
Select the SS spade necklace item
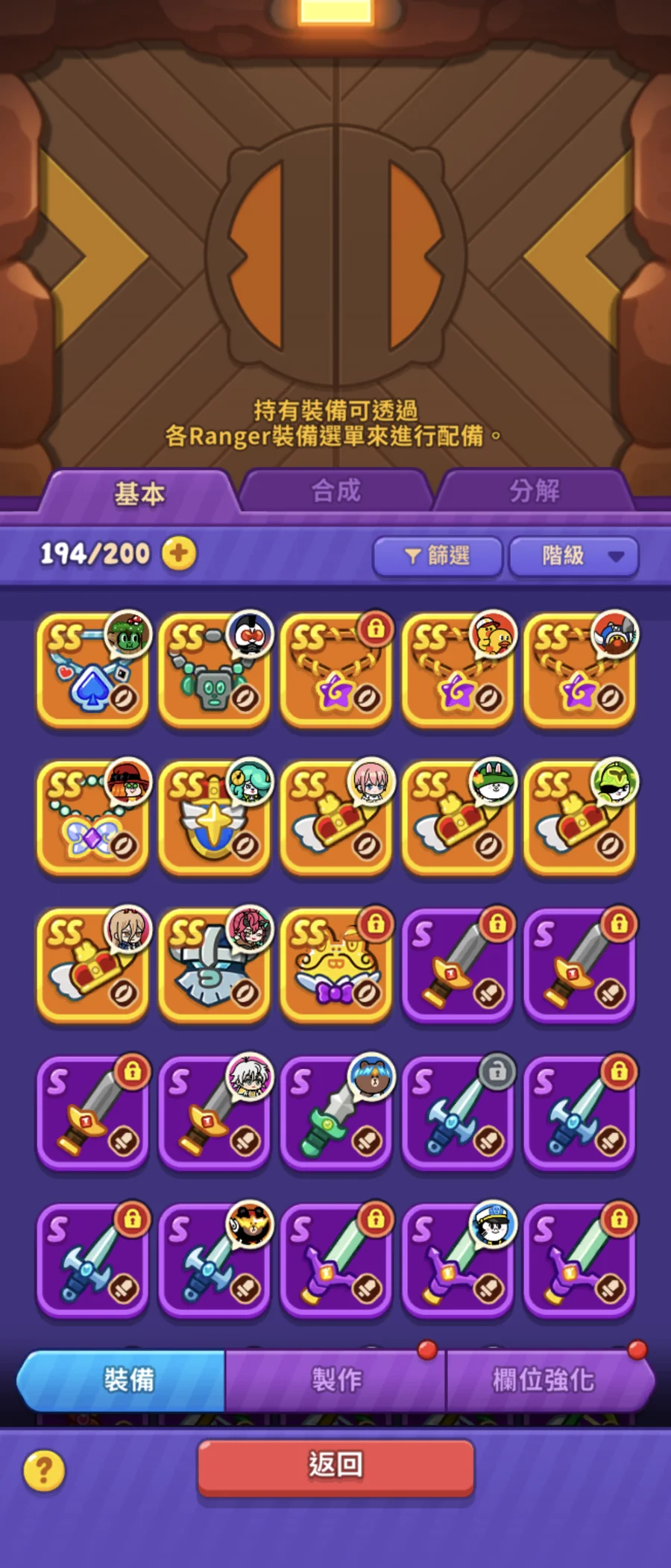pyautogui.click(x=92, y=670)
